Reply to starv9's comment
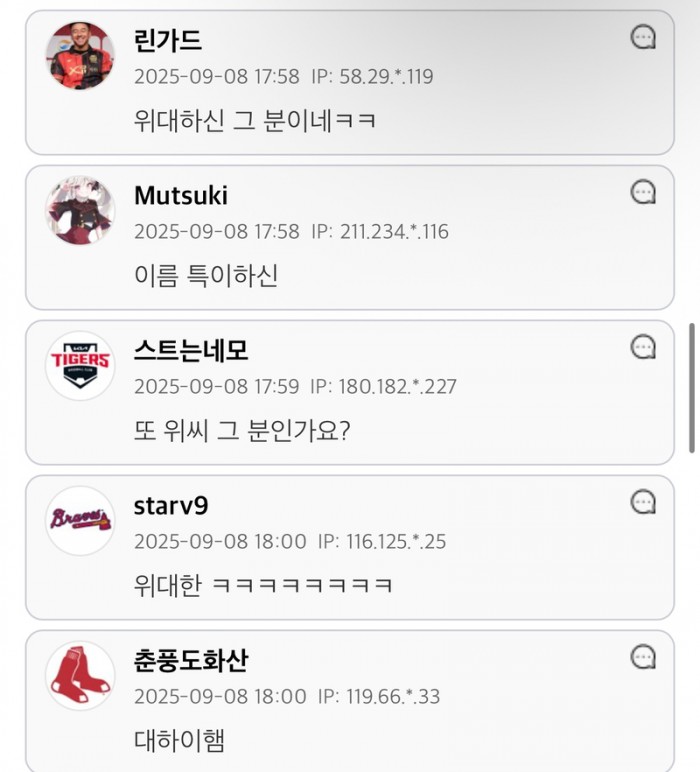The image size is (700, 772). point(644,502)
